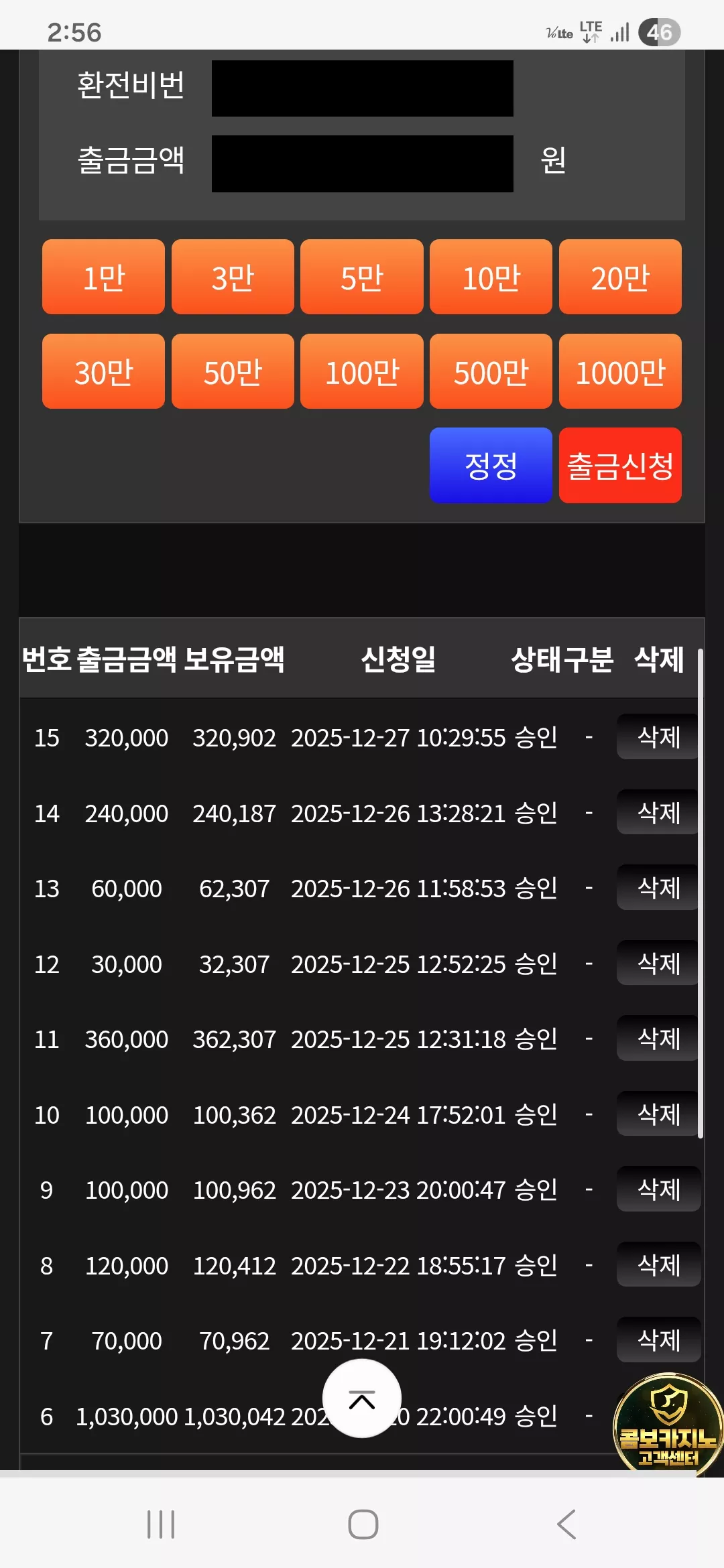
Task: Delete withdrawal record number 8
Action: pyautogui.click(x=658, y=1264)
